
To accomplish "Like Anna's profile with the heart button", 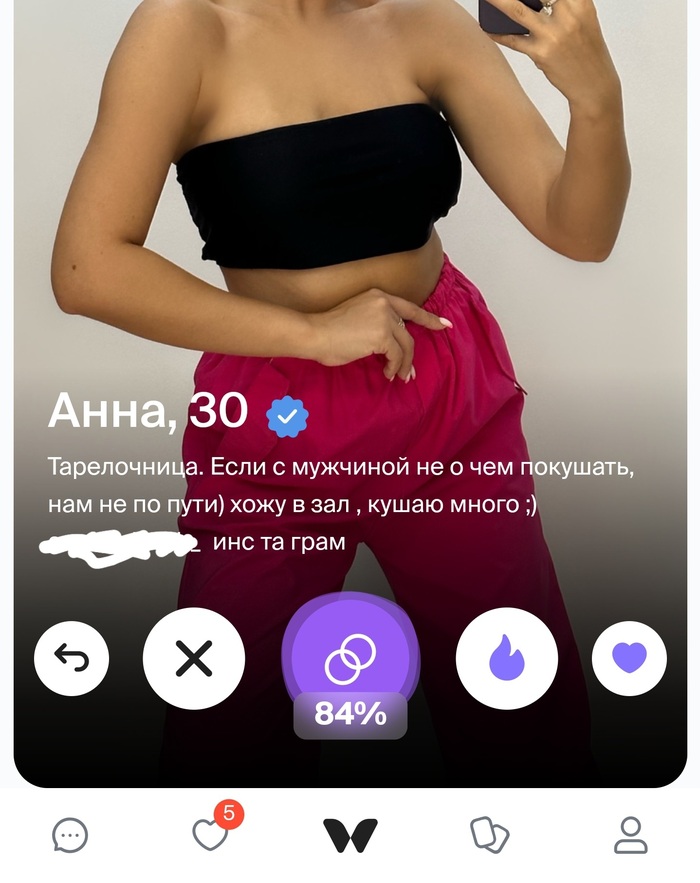I will tap(629, 659).
